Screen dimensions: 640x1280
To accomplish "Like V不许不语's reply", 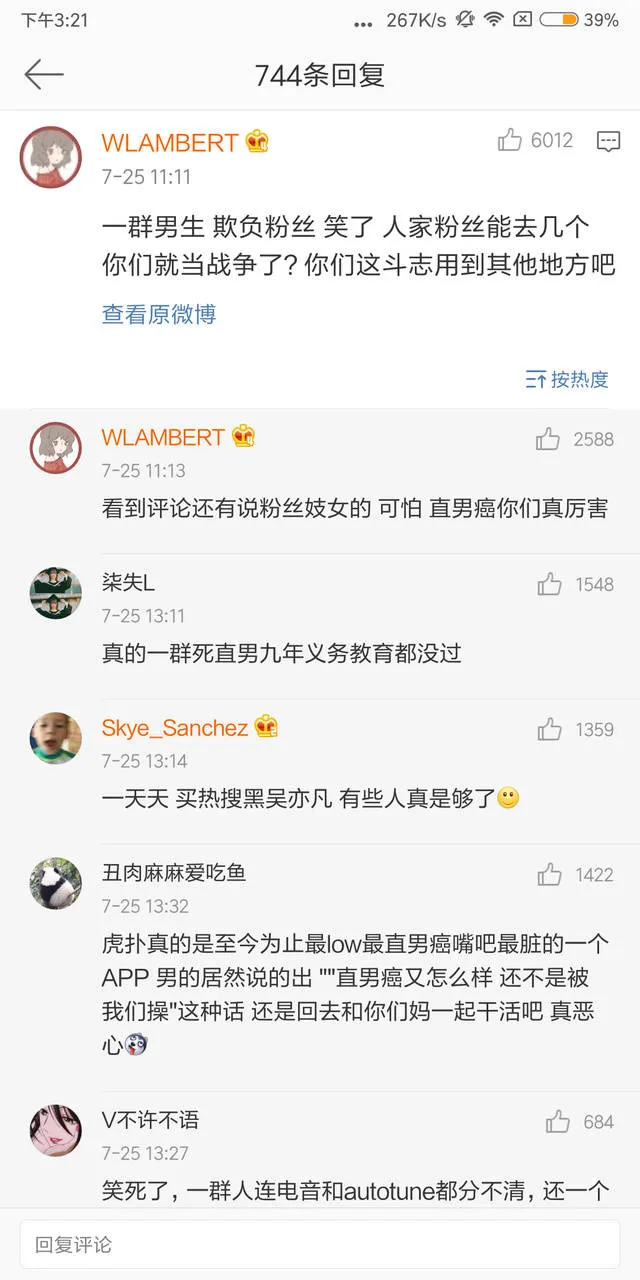I will (557, 1122).
